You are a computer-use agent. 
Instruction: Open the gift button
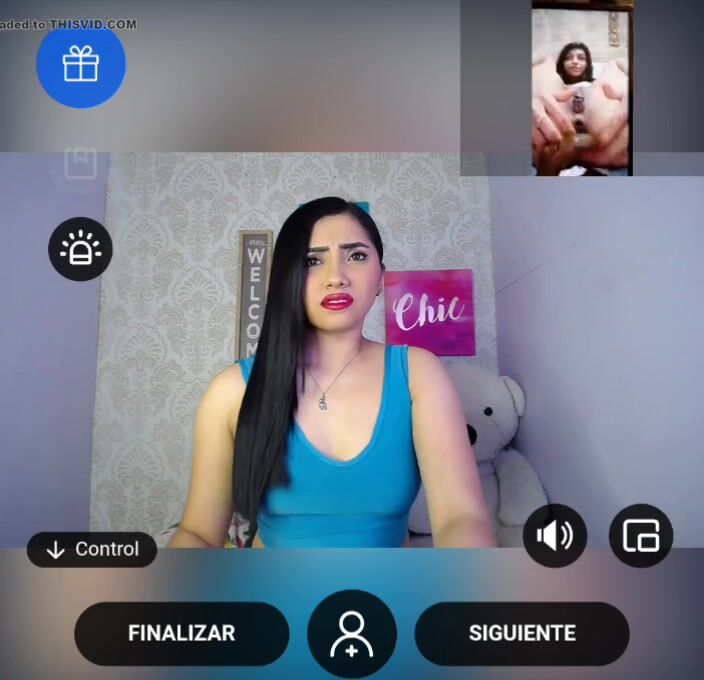pyautogui.click(x=81, y=66)
